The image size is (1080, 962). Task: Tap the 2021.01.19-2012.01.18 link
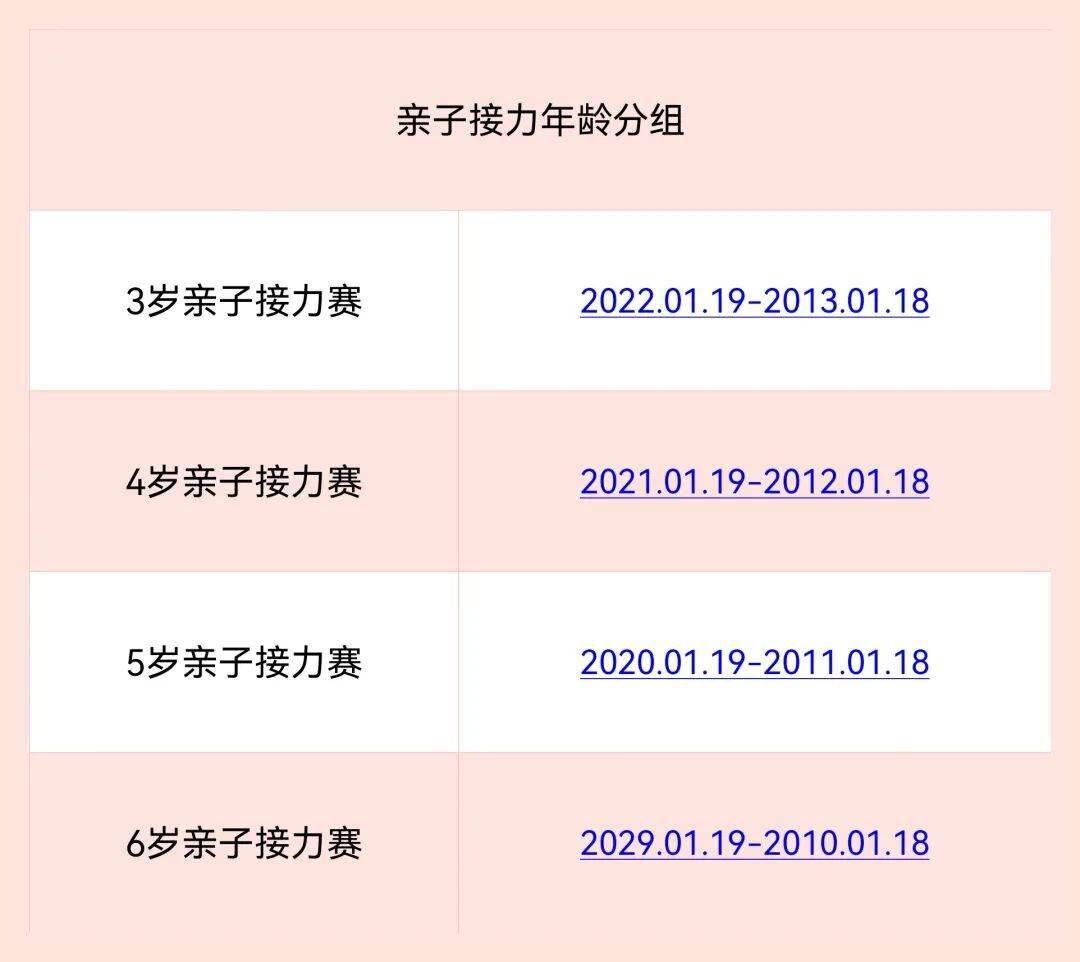point(754,482)
